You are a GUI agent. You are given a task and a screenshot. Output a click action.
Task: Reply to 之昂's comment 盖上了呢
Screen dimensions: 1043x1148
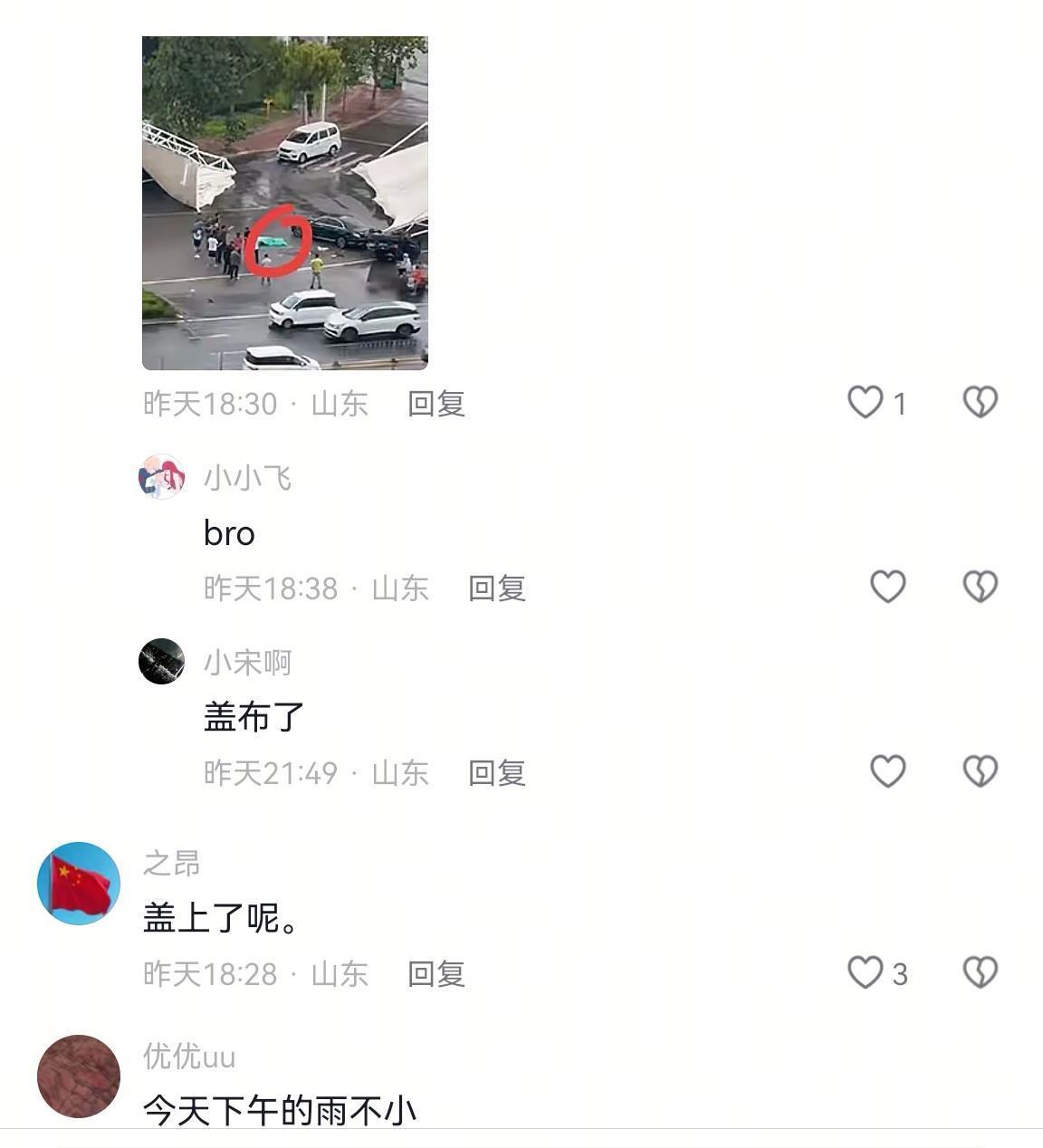[435, 974]
